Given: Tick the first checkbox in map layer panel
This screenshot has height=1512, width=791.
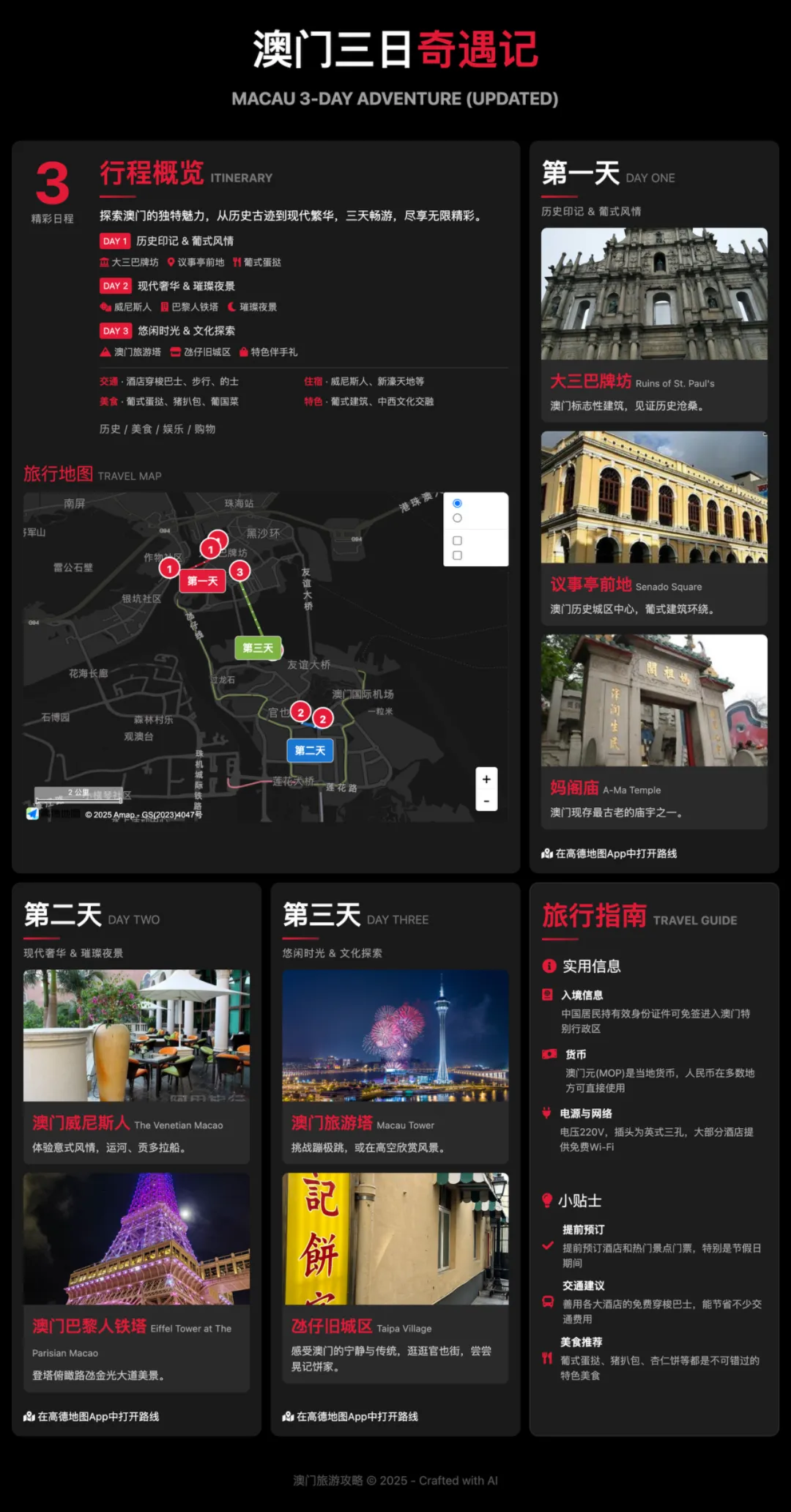Looking at the screenshot, I should click(457, 541).
